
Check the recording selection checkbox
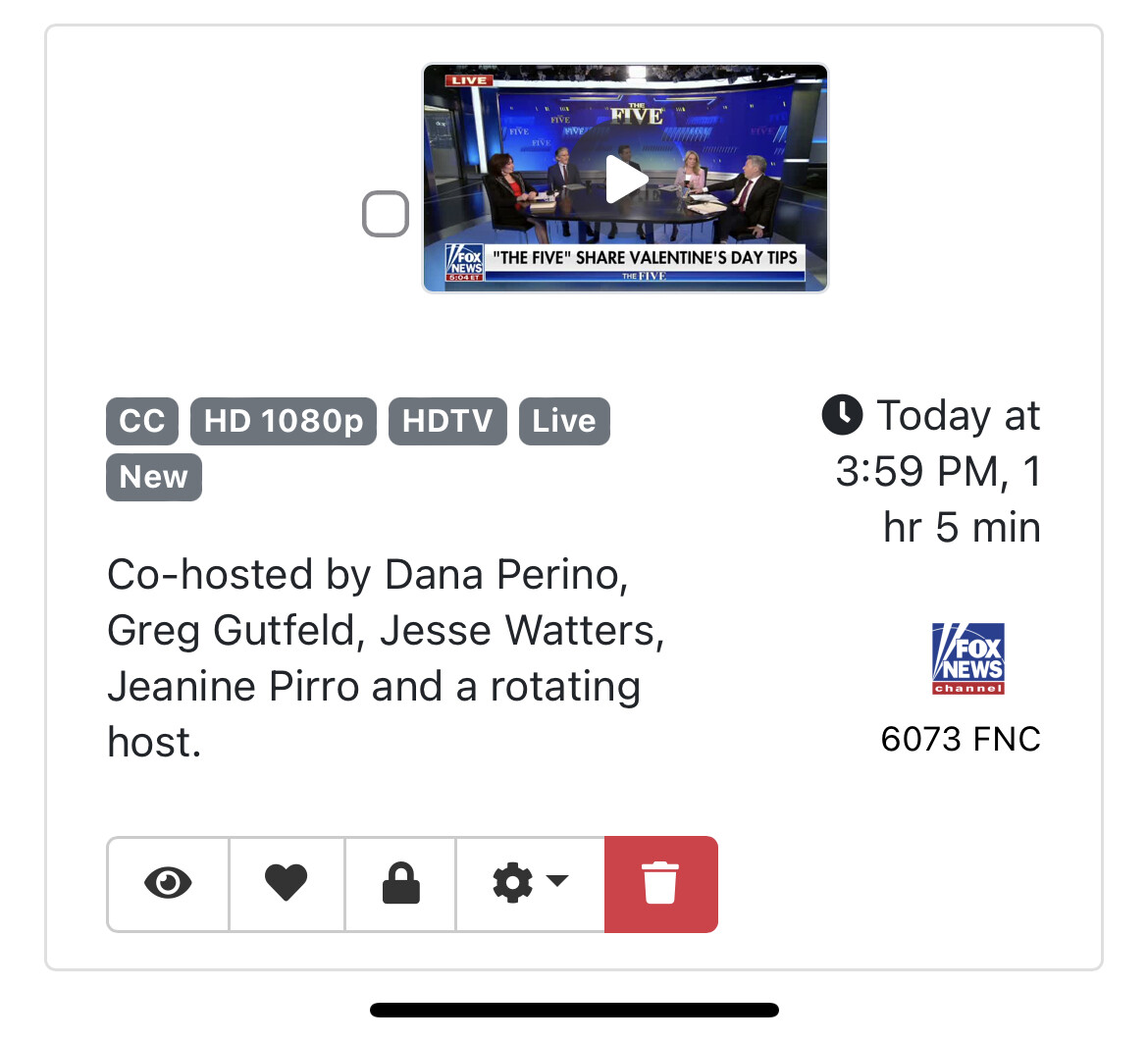pos(386,214)
